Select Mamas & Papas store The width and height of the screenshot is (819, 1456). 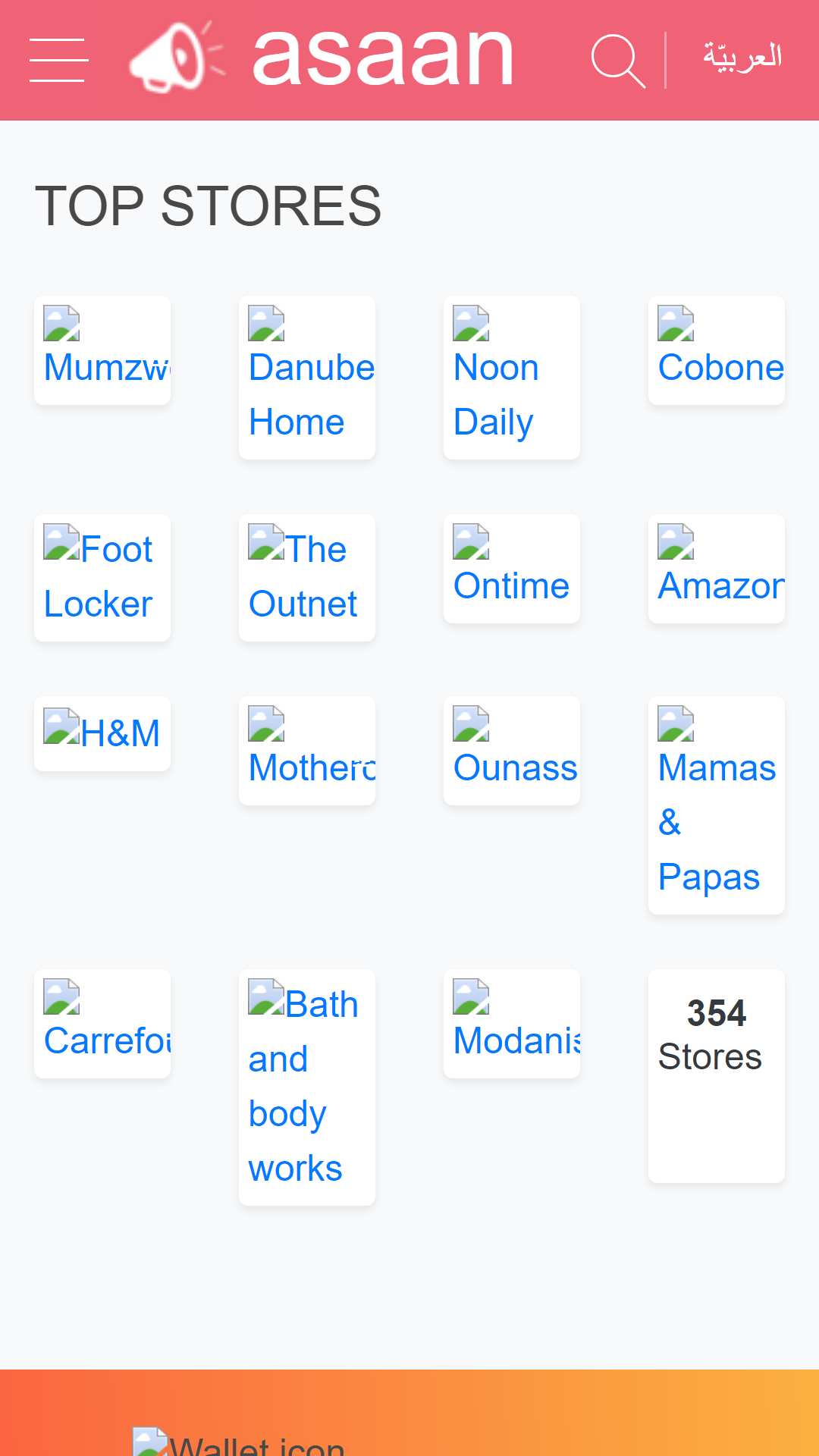pyautogui.click(x=717, y=805)
